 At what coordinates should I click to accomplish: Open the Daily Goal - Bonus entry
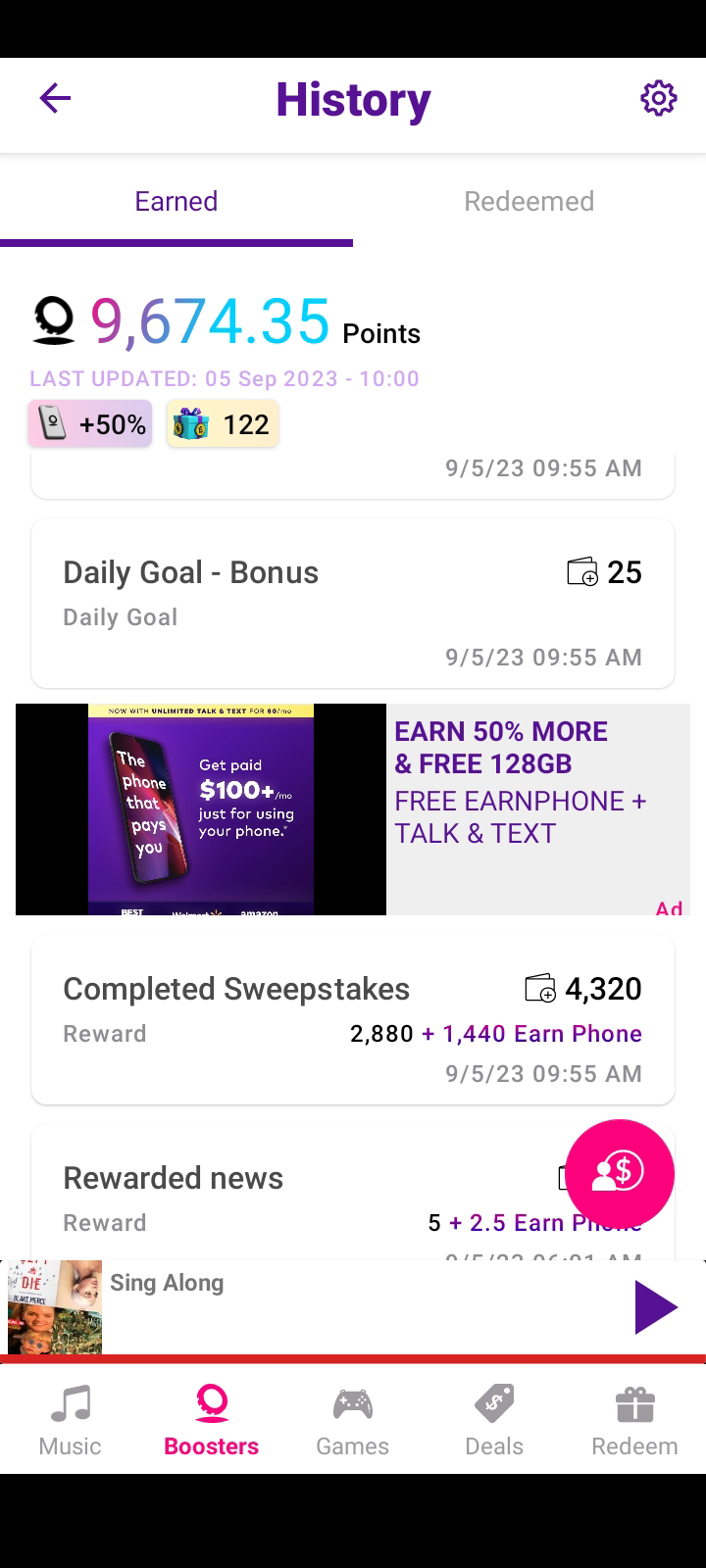(x=353, y=603)
